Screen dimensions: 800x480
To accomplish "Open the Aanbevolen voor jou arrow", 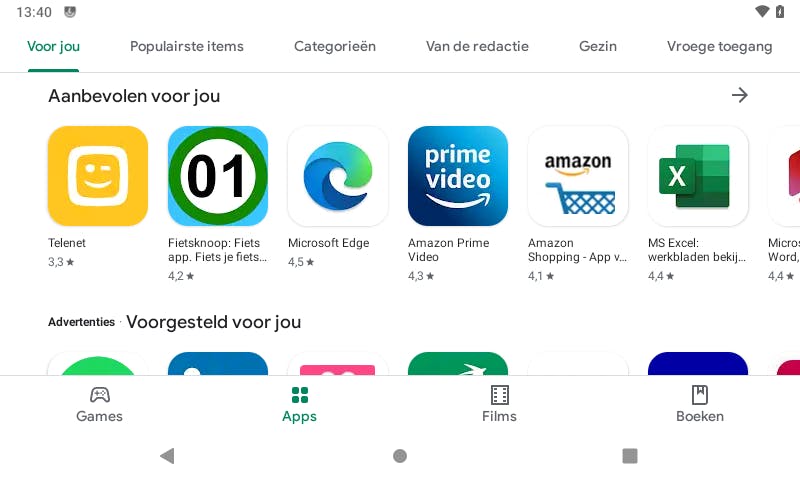I will click(739, 96).
